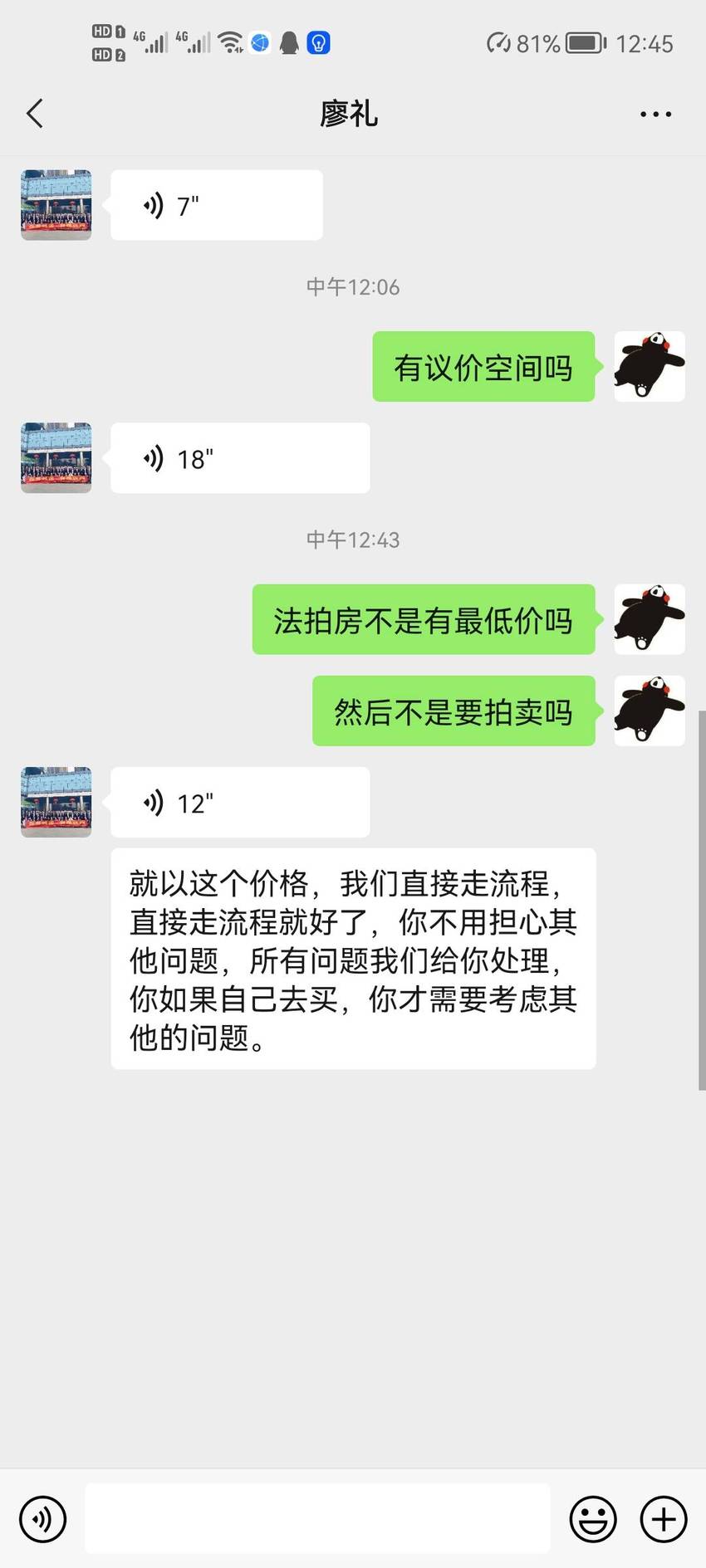Go back from the 廖礼 chat
The image size is (706, 1568).
35,114
